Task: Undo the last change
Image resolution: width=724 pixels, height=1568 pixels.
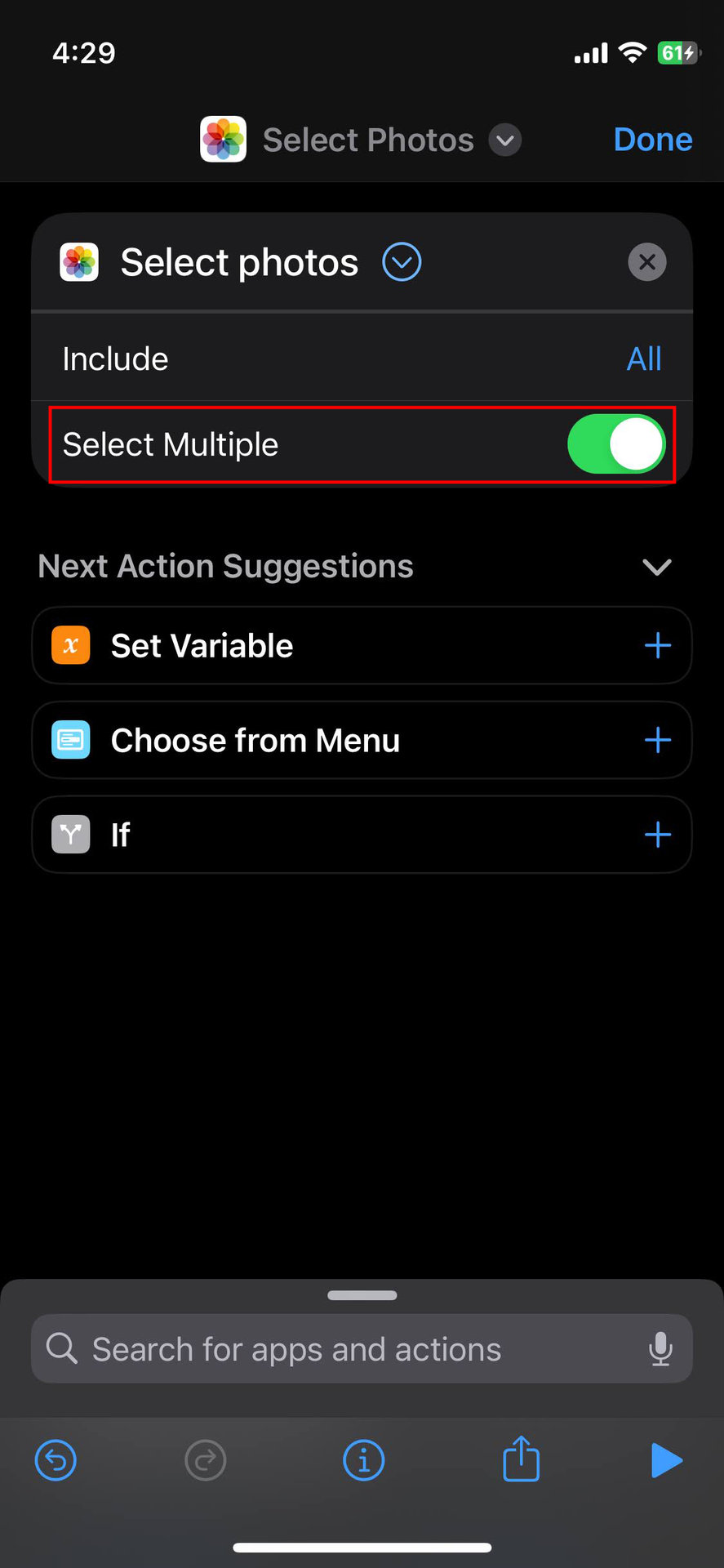Action: tap(56, 1460)
